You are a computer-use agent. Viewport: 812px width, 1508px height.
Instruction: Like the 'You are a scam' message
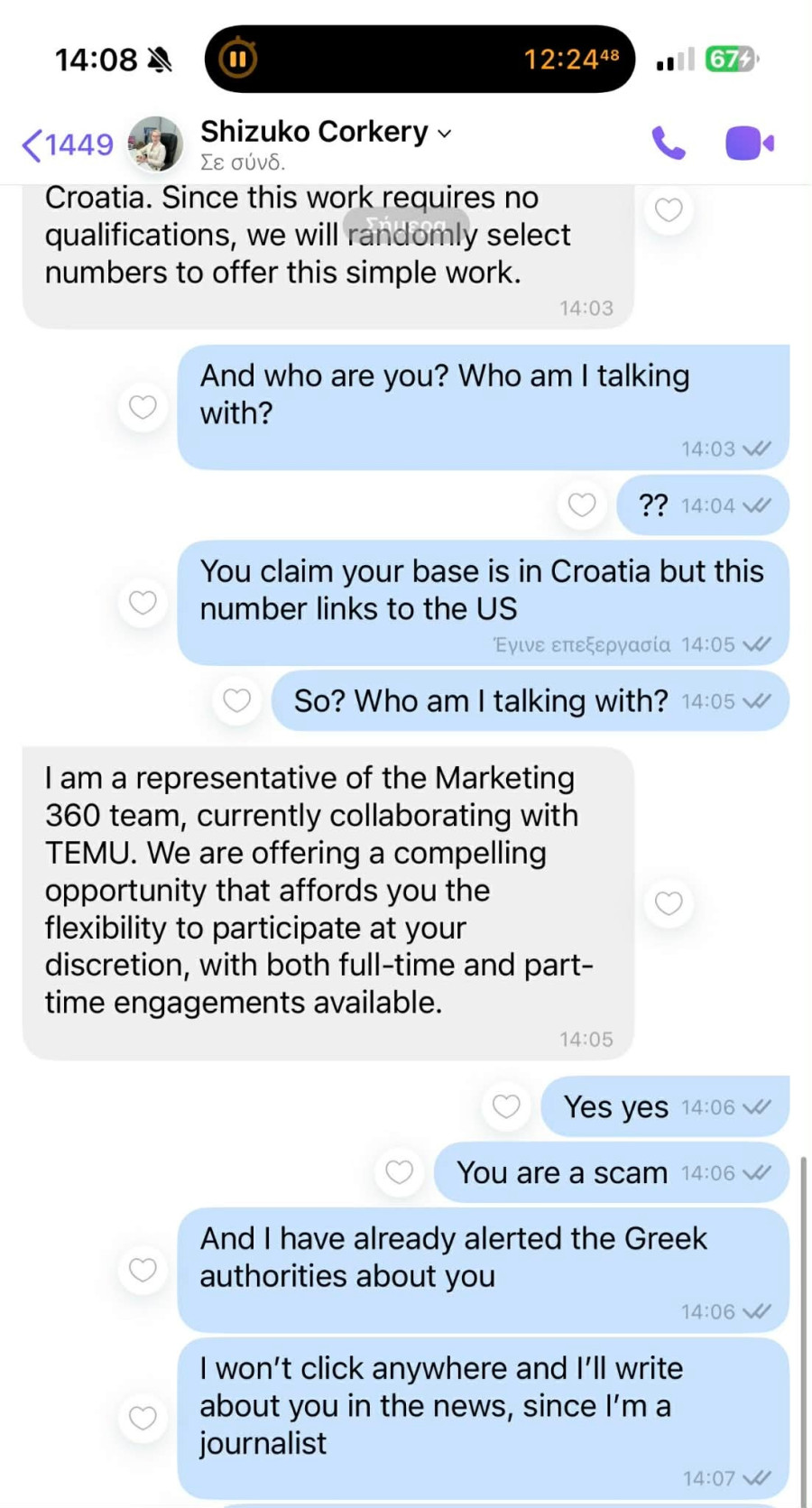[399, 1172]
